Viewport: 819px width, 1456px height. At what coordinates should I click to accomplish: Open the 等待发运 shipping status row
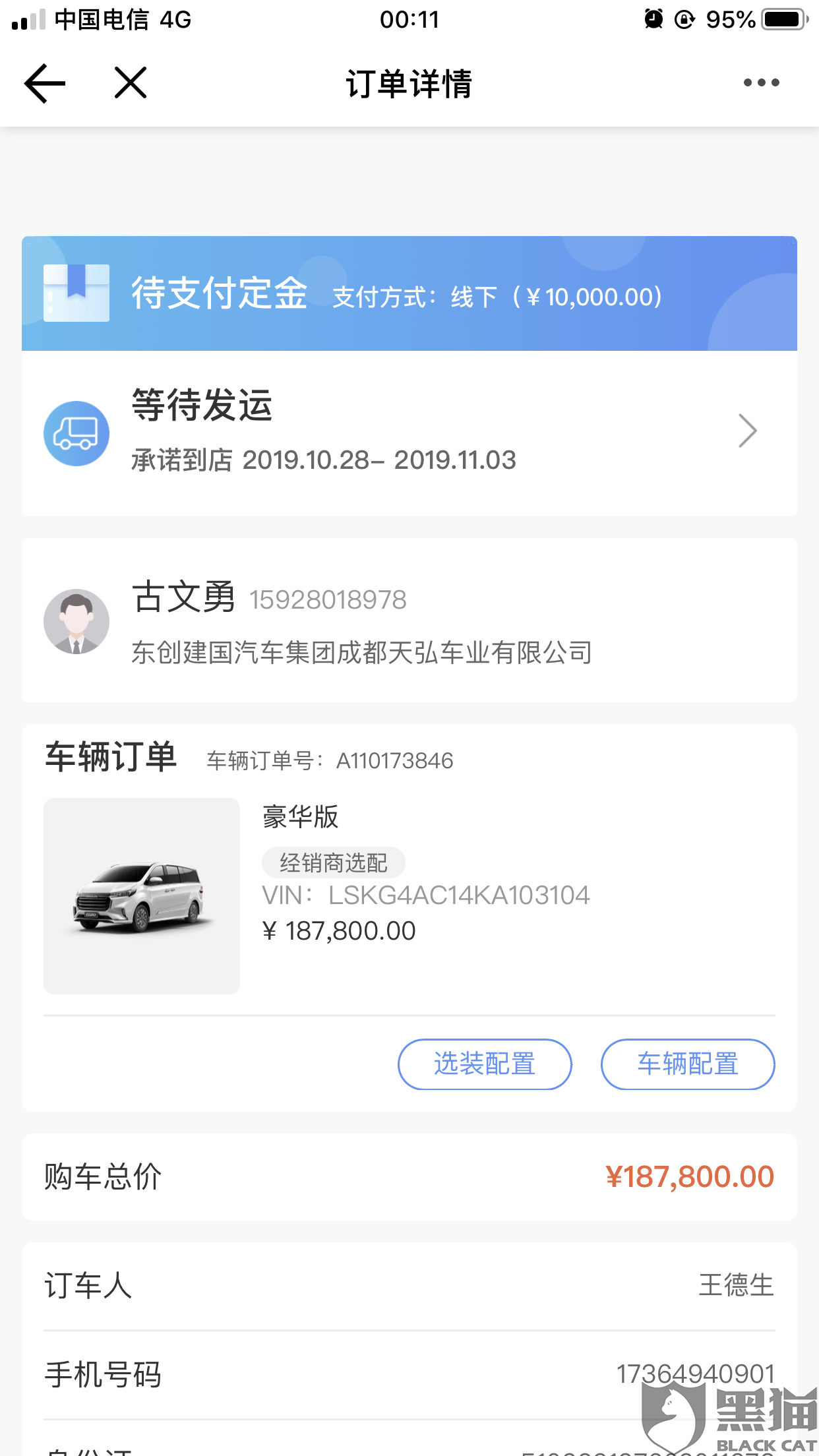coord(409,433)
